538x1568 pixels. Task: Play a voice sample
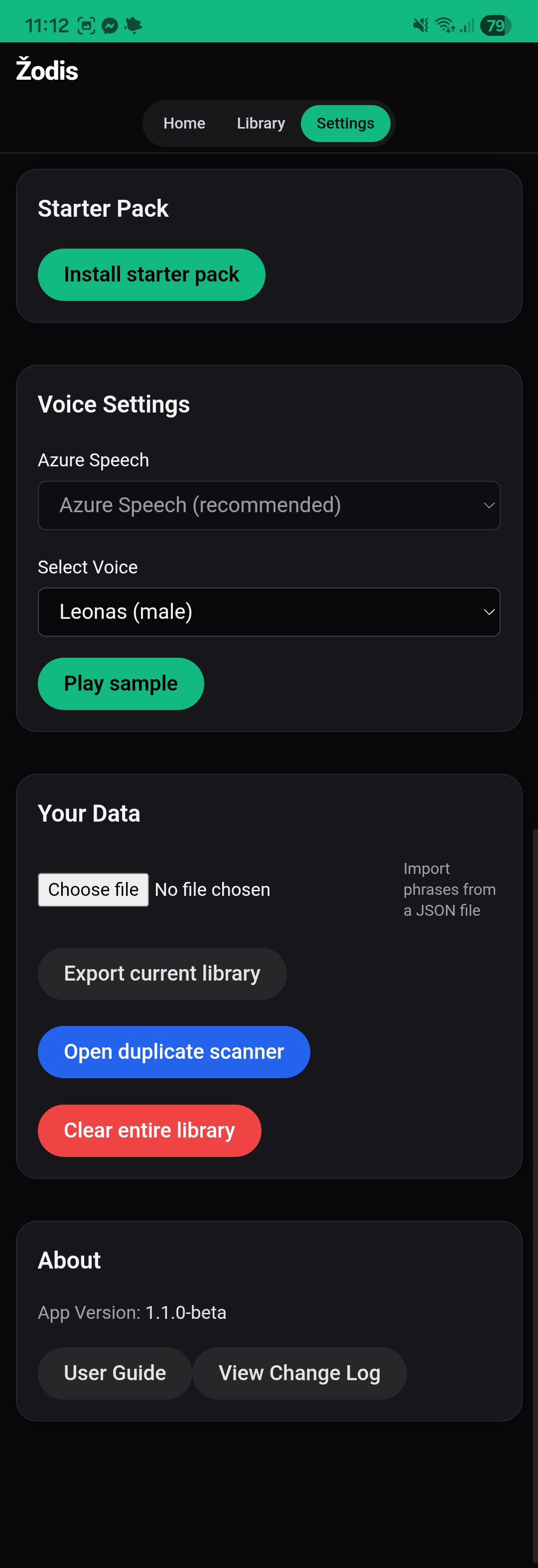[x=121, y=684]
